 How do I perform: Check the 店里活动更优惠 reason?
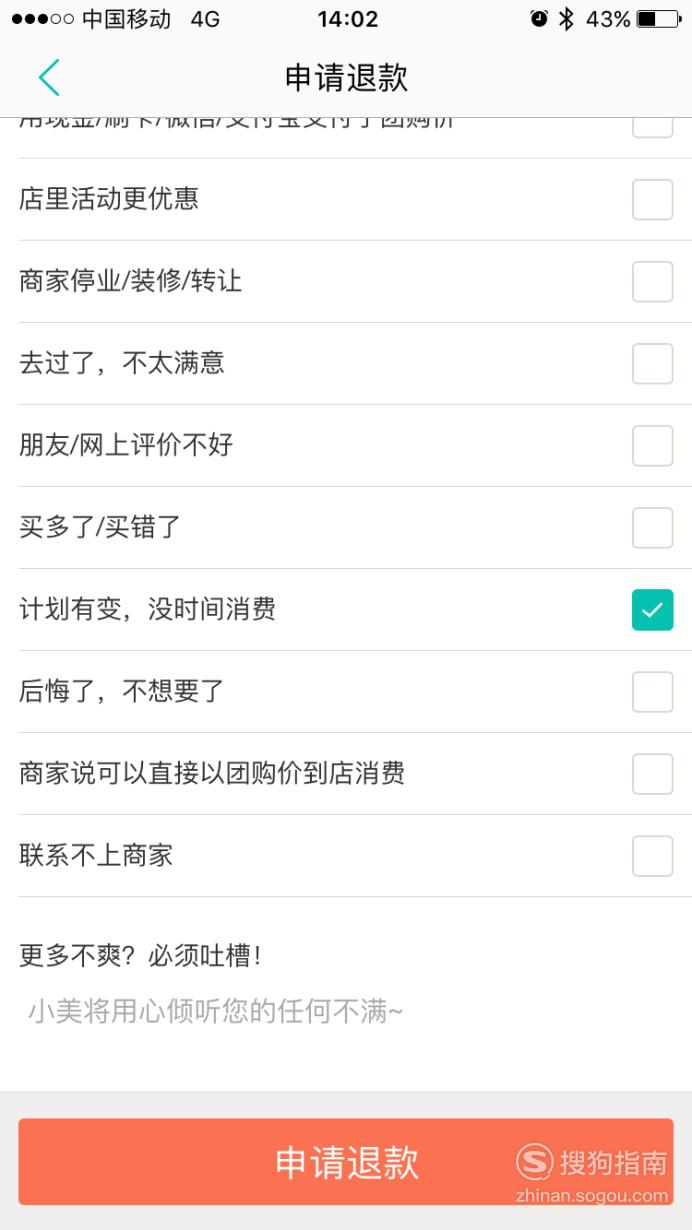click(x=652, y=199)
